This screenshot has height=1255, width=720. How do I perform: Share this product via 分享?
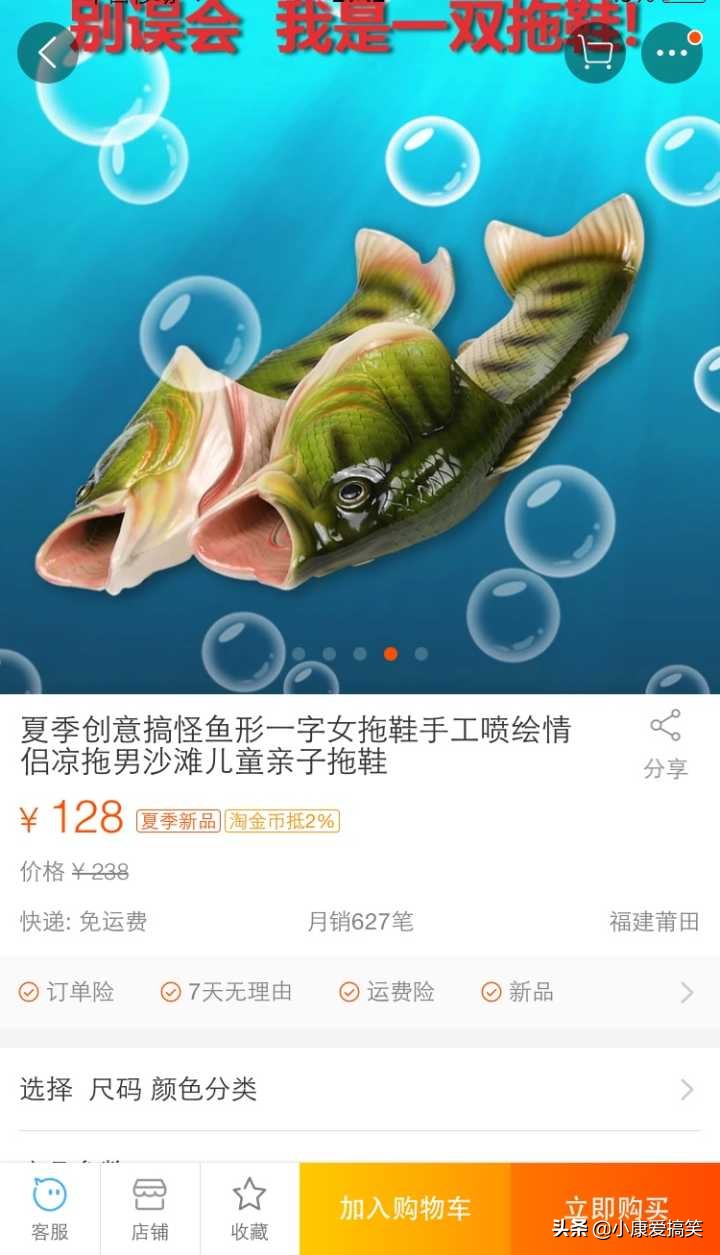pos(665,744)
